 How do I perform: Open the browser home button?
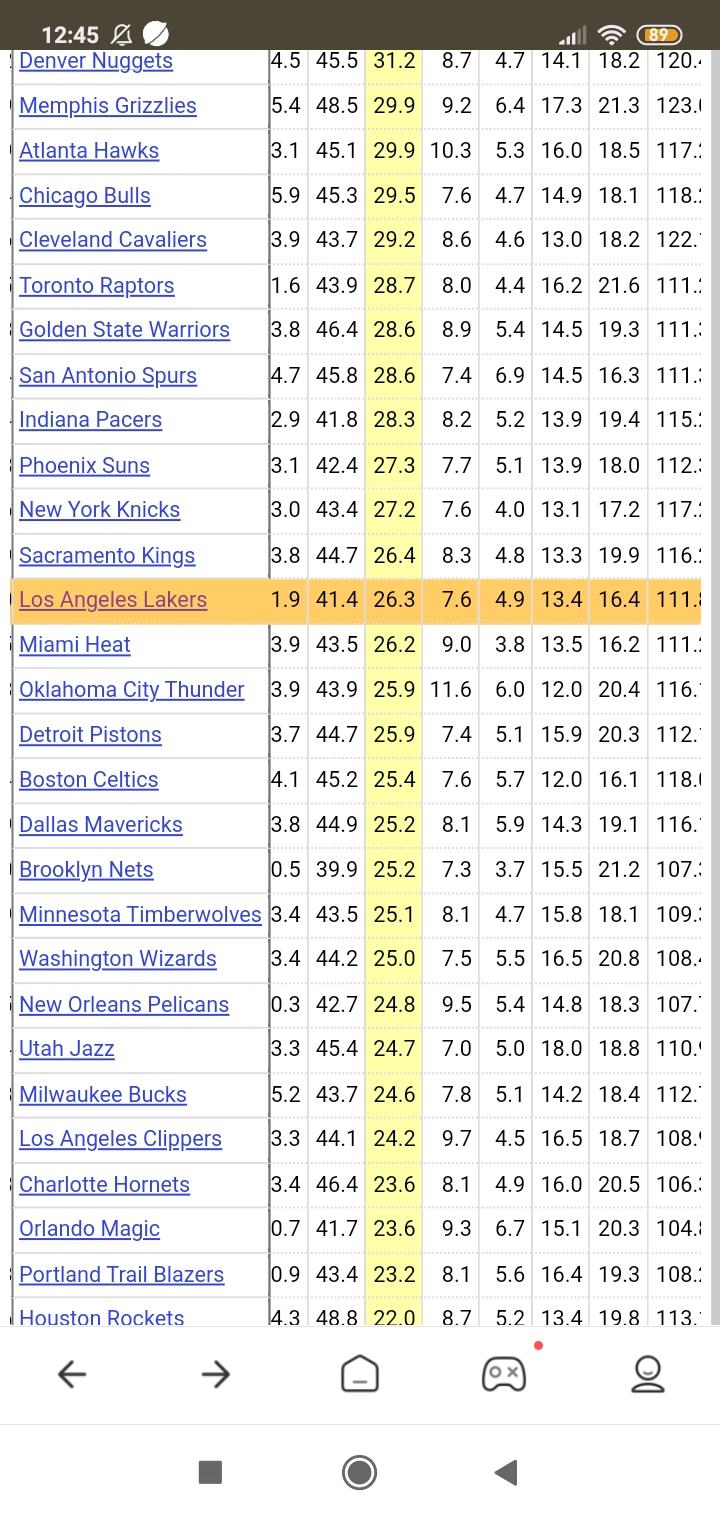pyautogui.click(x=360, y=1375)
